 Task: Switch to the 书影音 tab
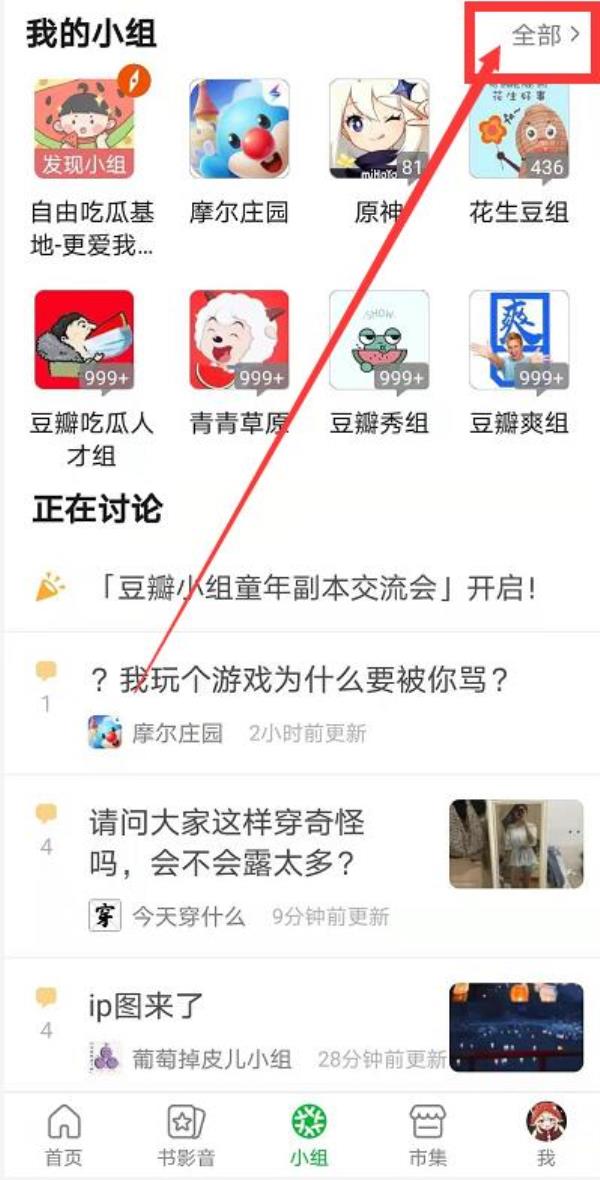pos(184,1135)
